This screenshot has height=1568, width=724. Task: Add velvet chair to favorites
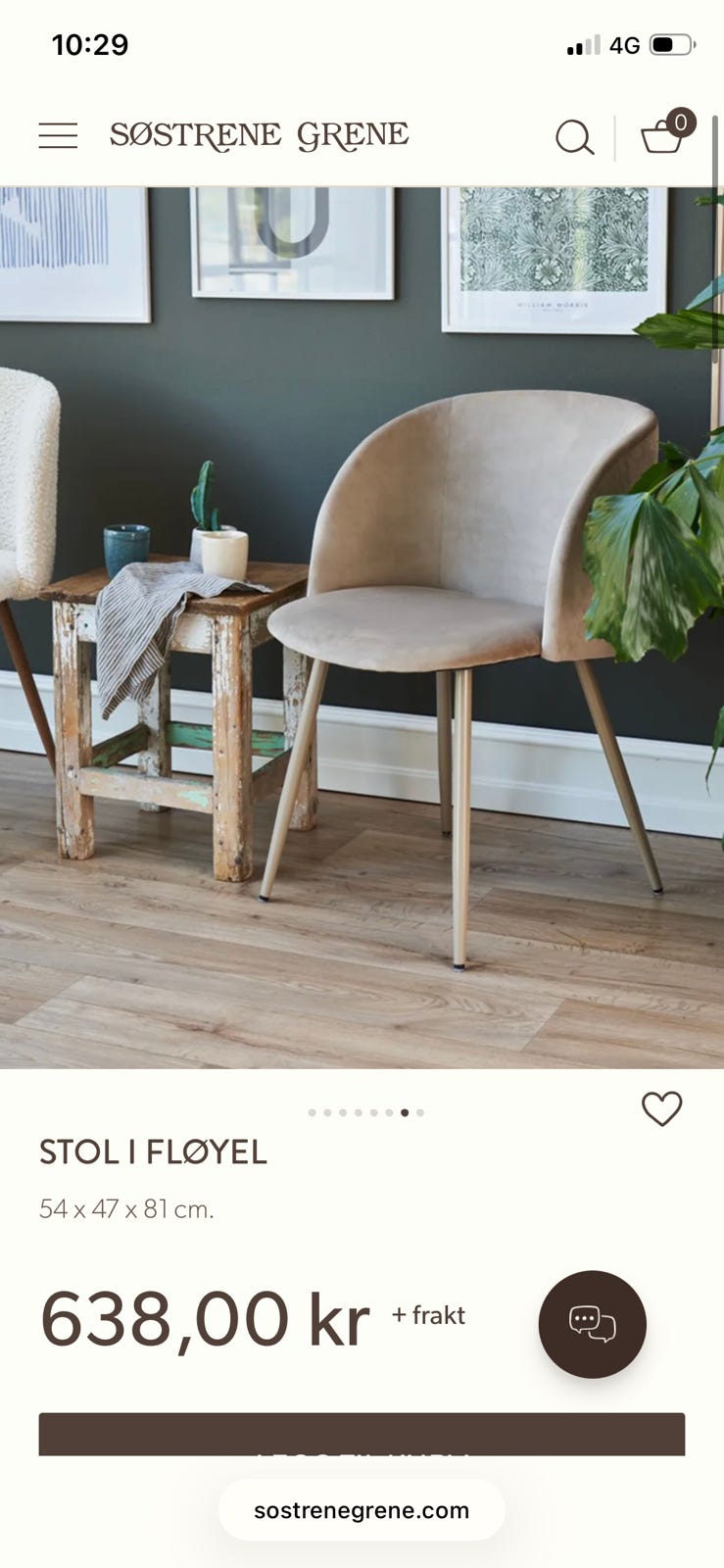(x=661, y=1109)
